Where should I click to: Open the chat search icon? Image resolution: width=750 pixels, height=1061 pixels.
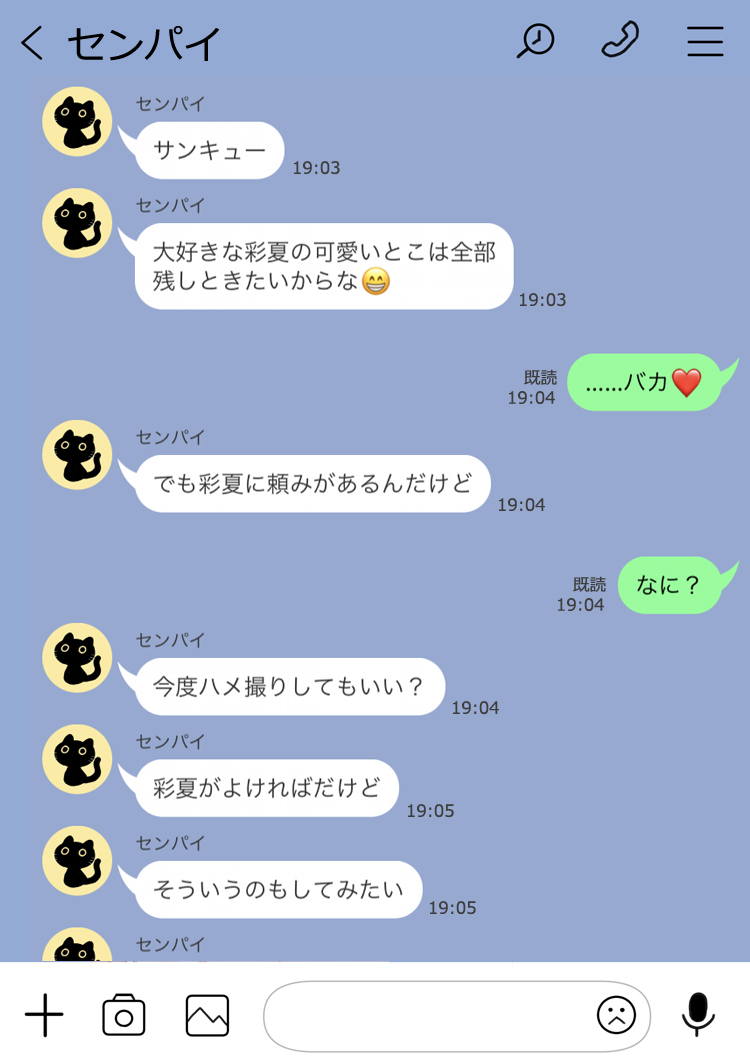pos(536,41)
